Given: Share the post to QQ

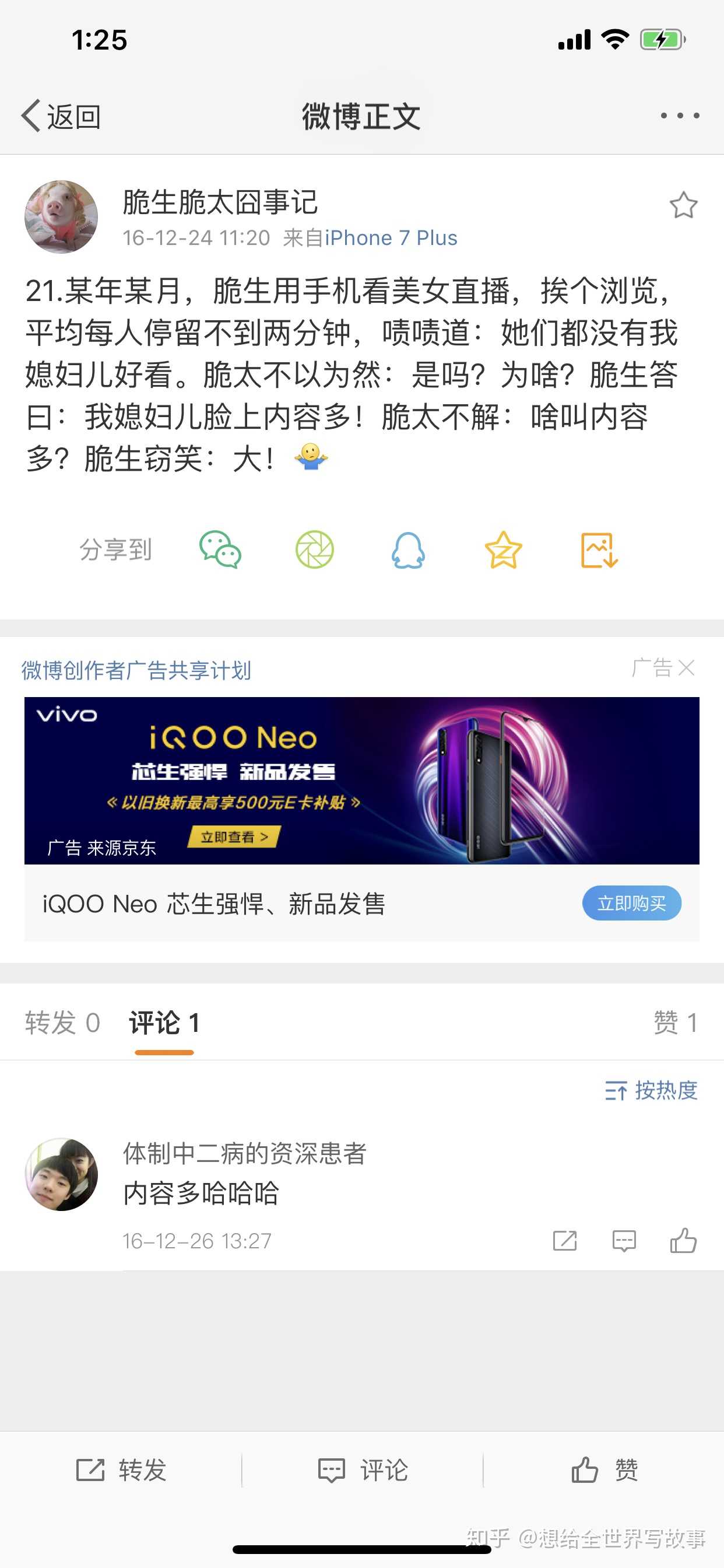Looking at the screenshot, I should click(x=408, y=549).
